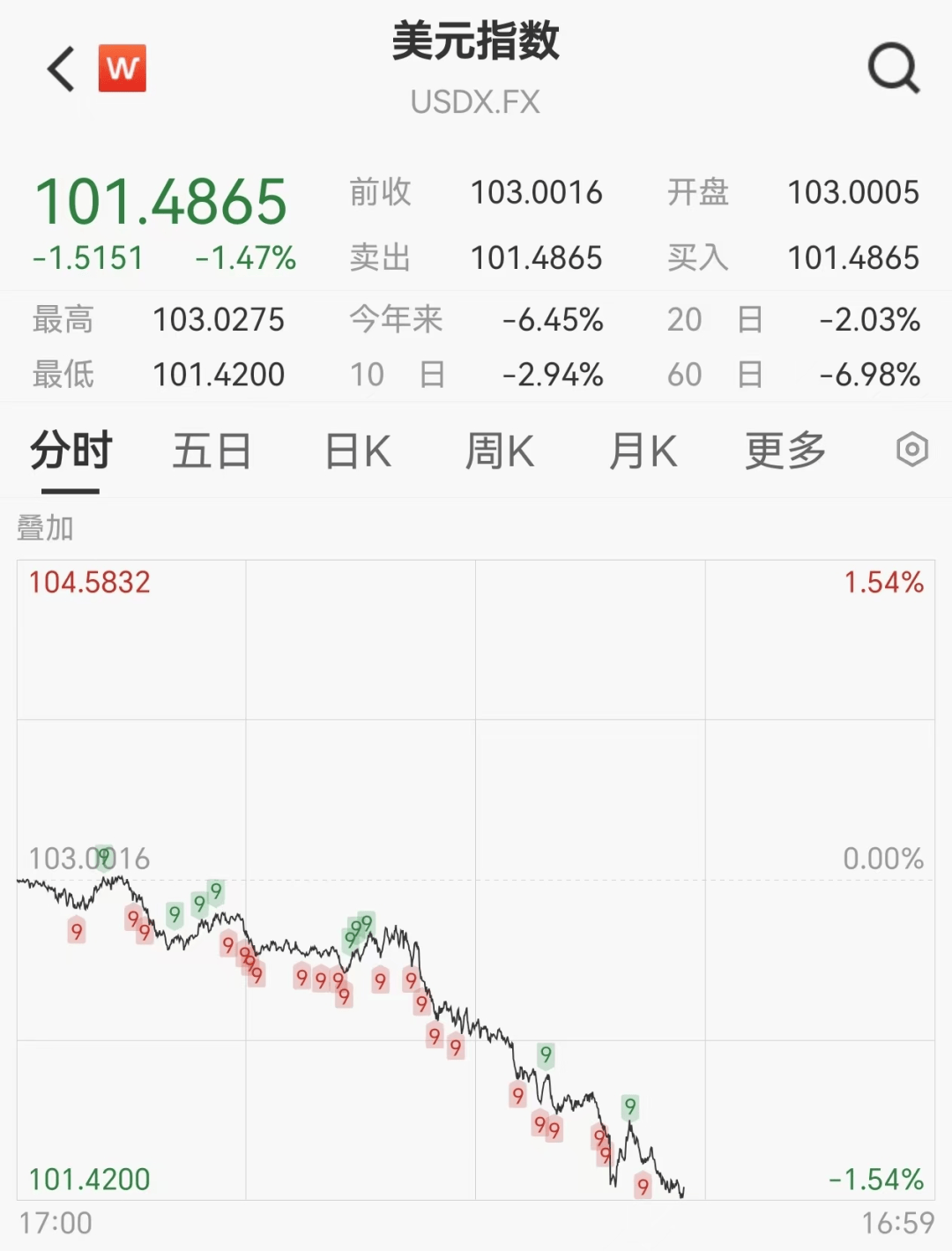Tap 叠加 to overlay another index
The width and height of the screenshot is (952, 1251).
coord(45,528)
